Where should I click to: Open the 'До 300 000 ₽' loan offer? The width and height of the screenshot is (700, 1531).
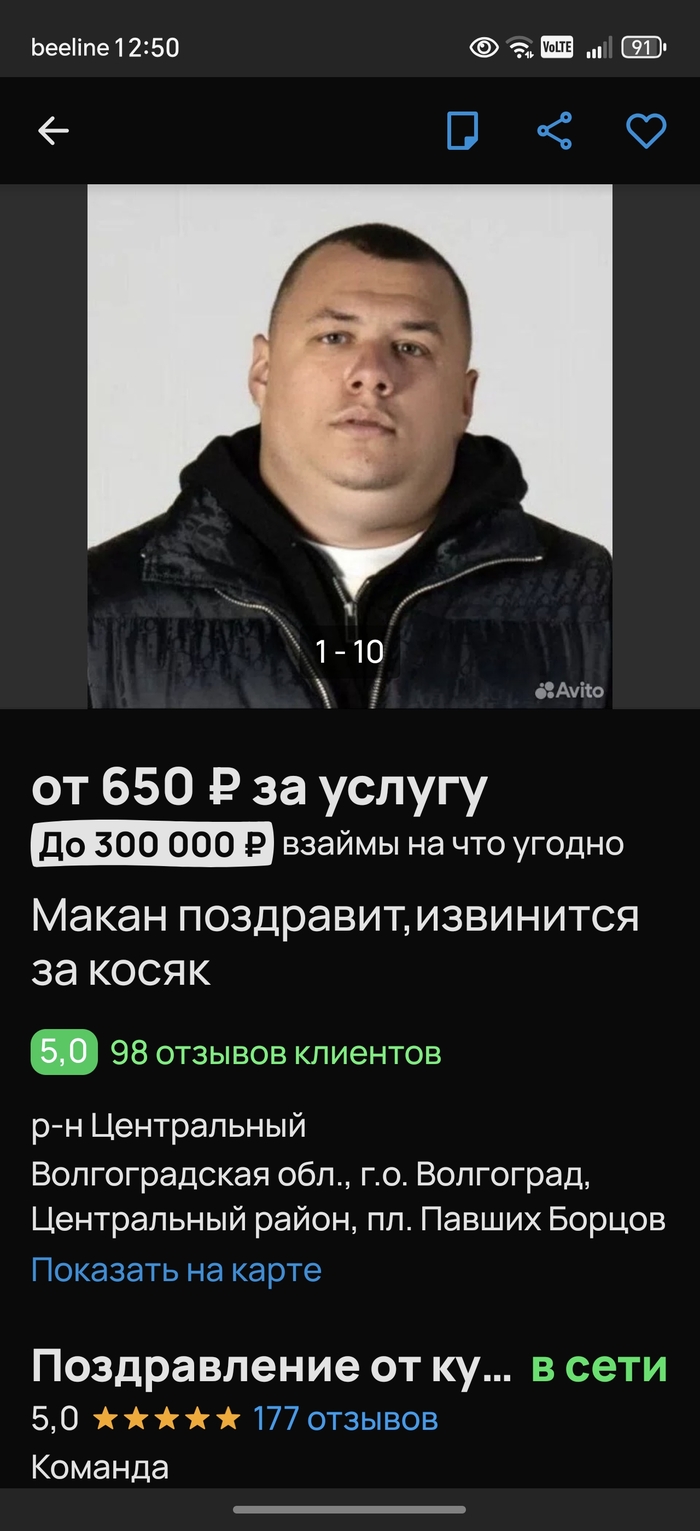click(153, 845)
